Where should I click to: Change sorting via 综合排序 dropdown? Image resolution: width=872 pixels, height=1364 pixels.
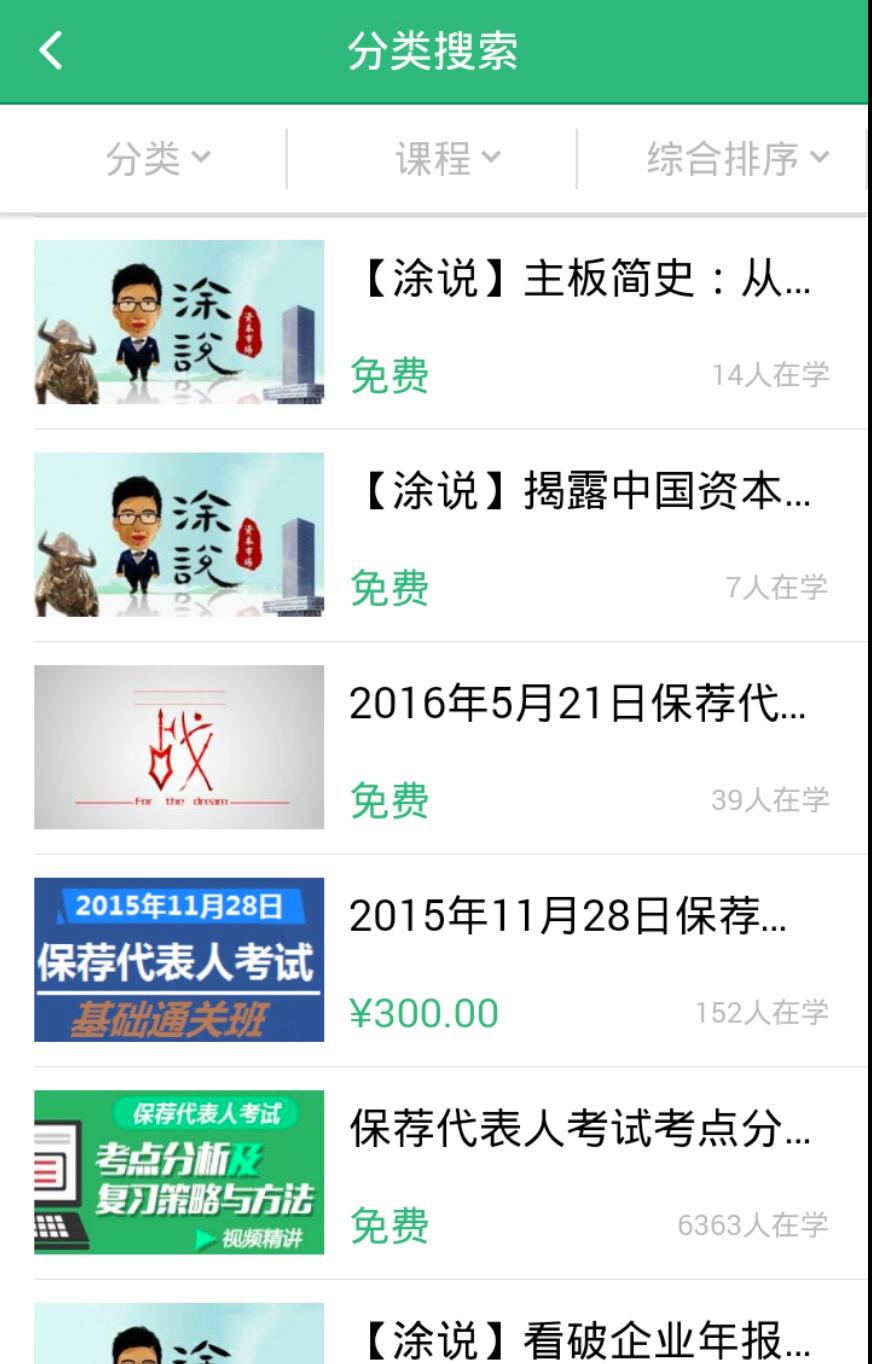pyautogui.click(x=737, y=159)
